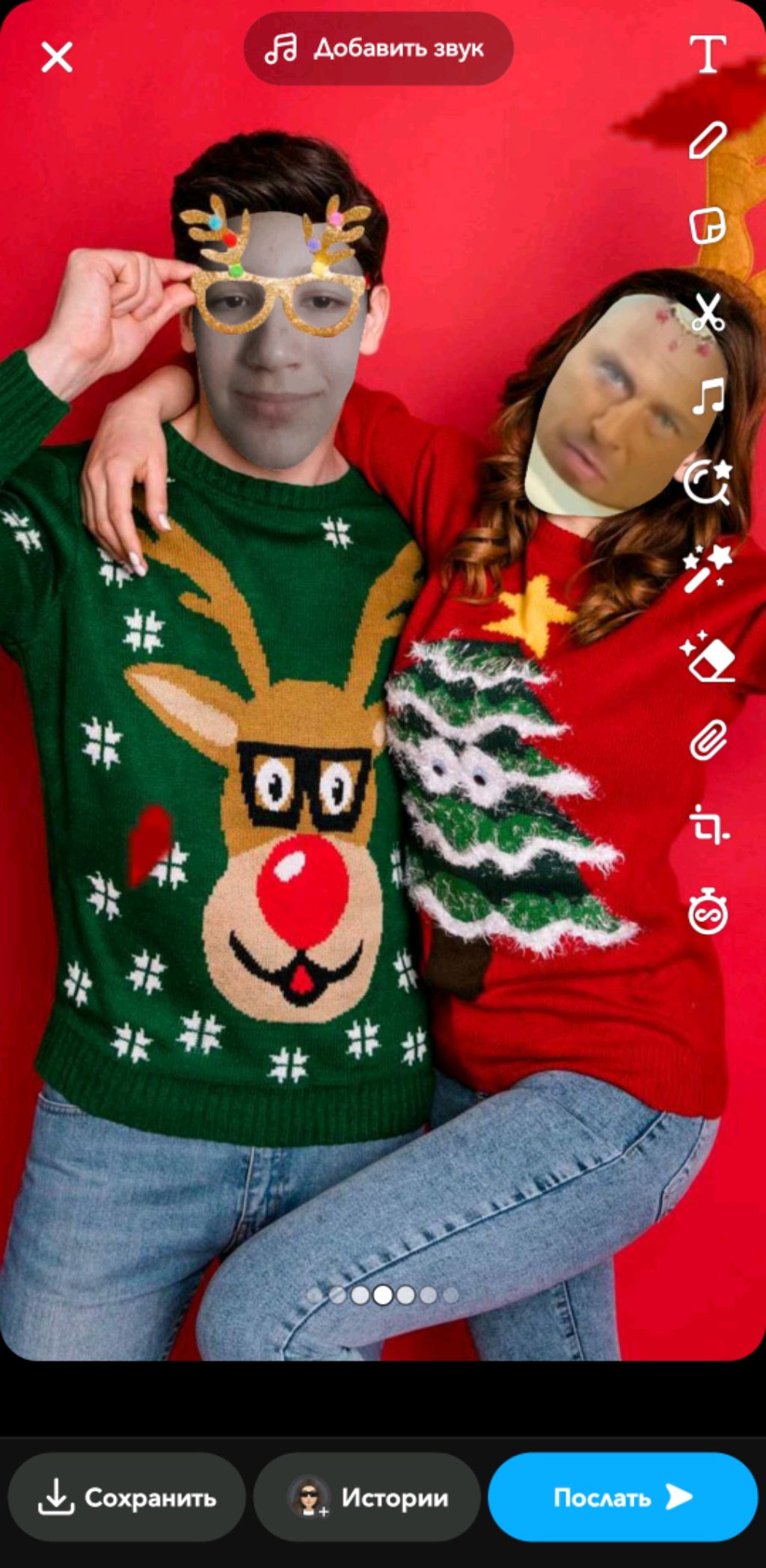
Task: Select the pencil drawing tool
Action: coord(707,140)
